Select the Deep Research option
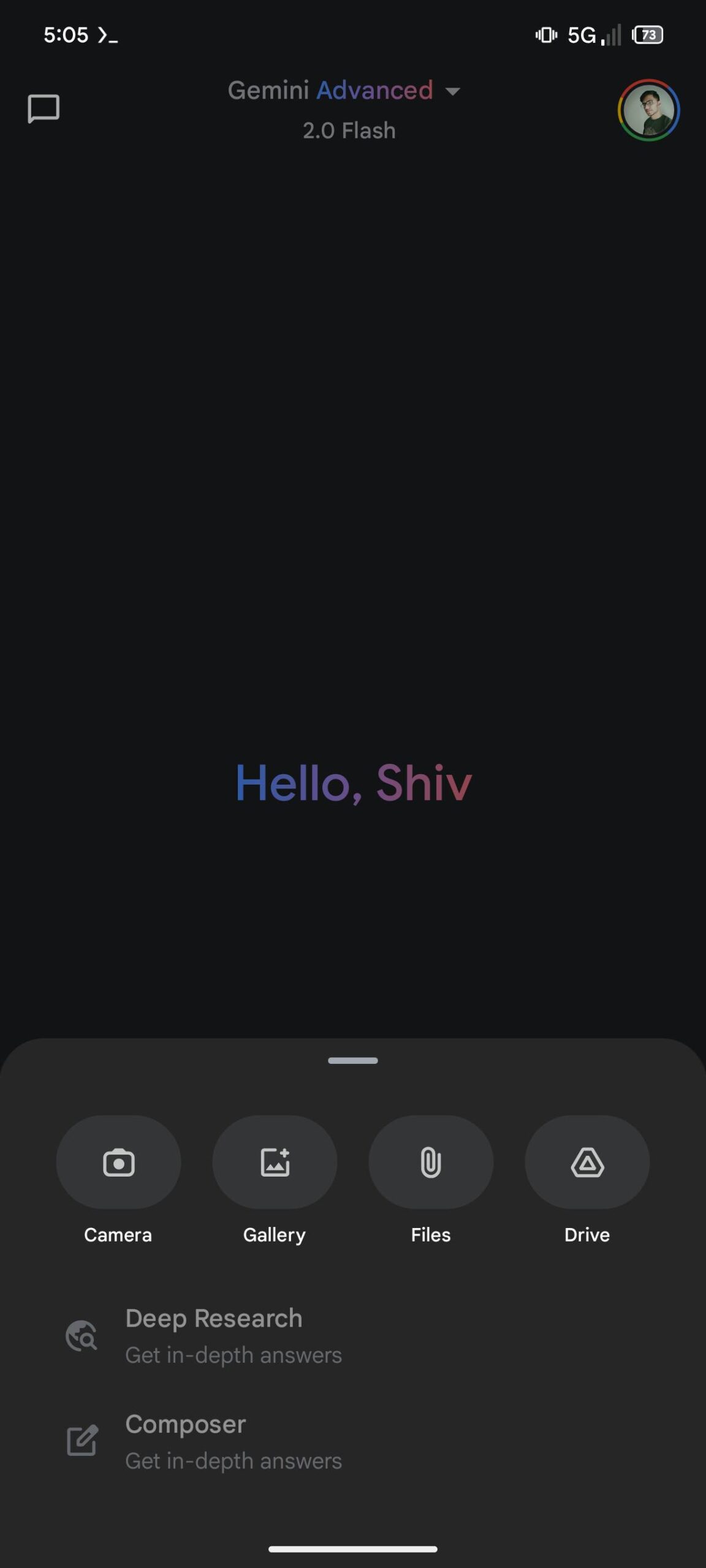706x1568 pixels. click(214, 1335)
